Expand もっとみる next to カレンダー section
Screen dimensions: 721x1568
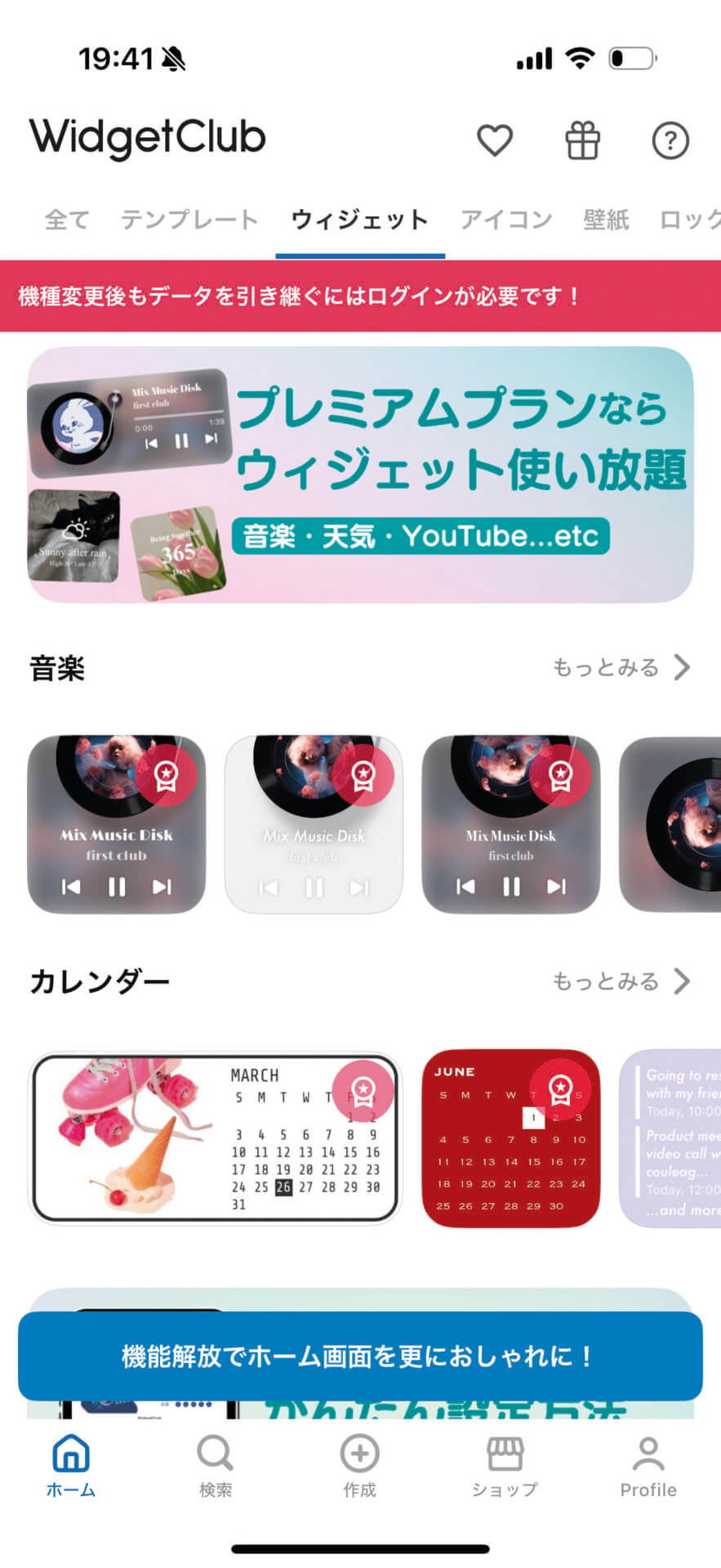(606, 981)
